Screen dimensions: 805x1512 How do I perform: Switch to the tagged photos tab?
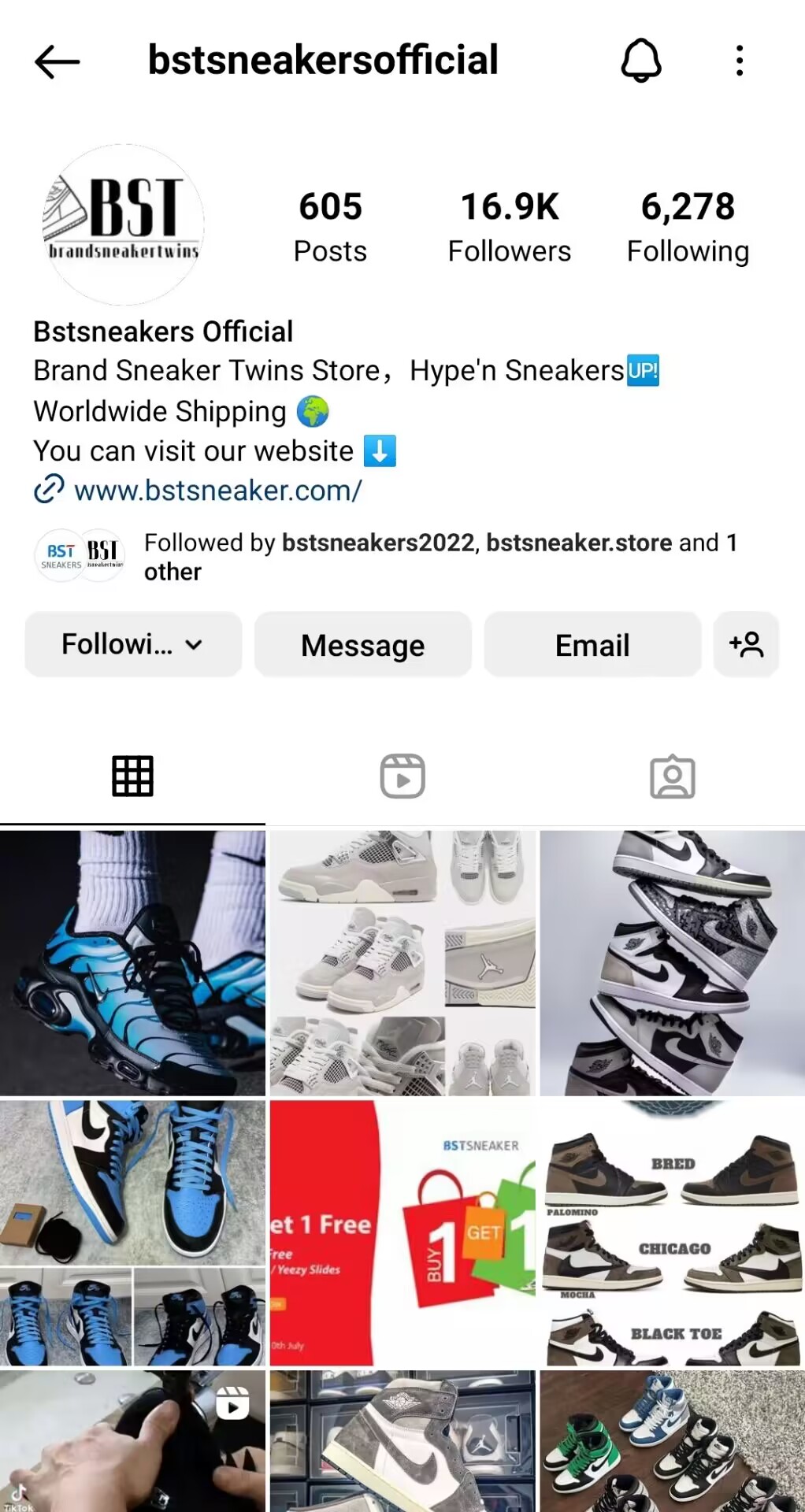click(672, 776)
